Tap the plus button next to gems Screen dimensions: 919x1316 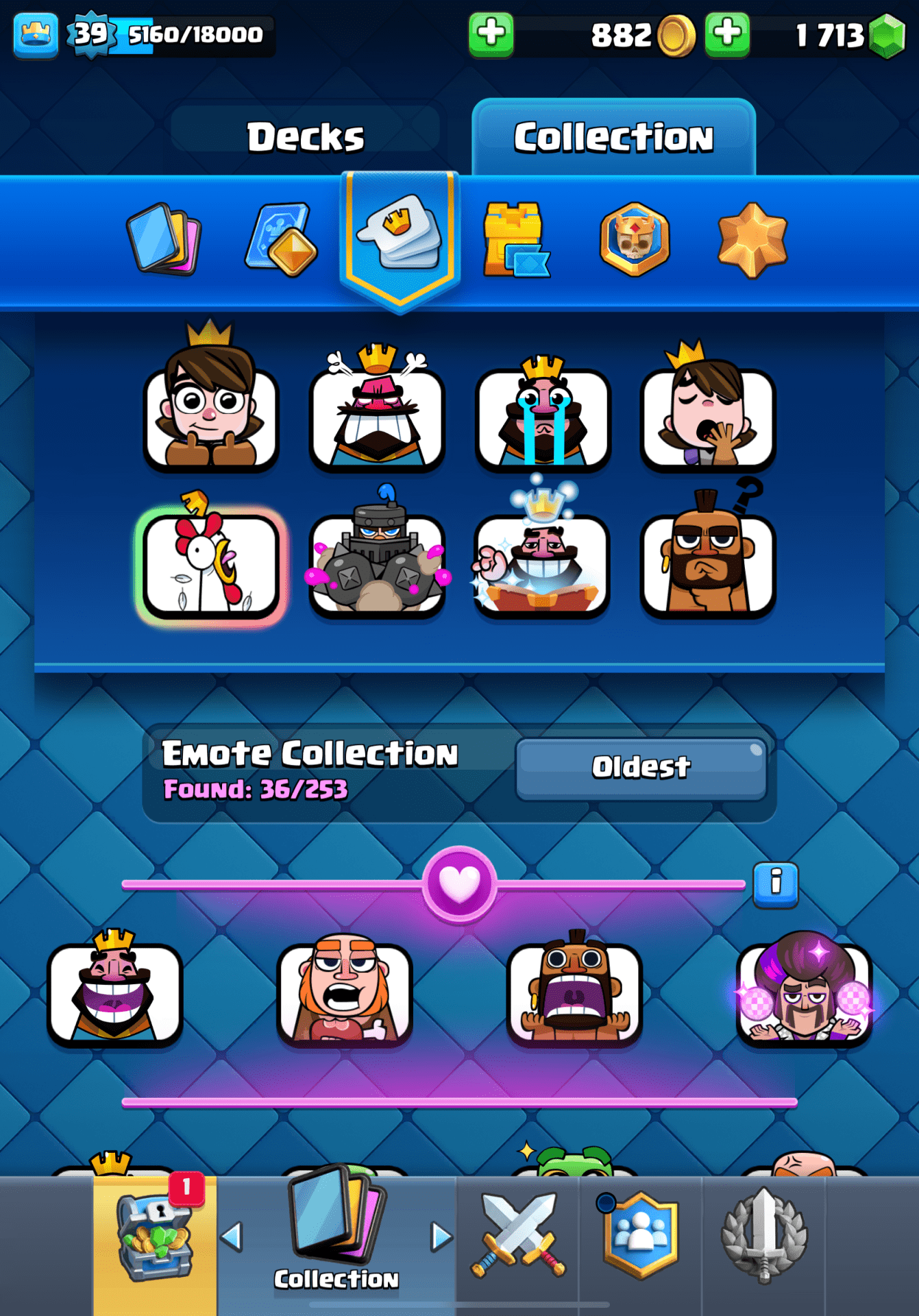[726, 34]
